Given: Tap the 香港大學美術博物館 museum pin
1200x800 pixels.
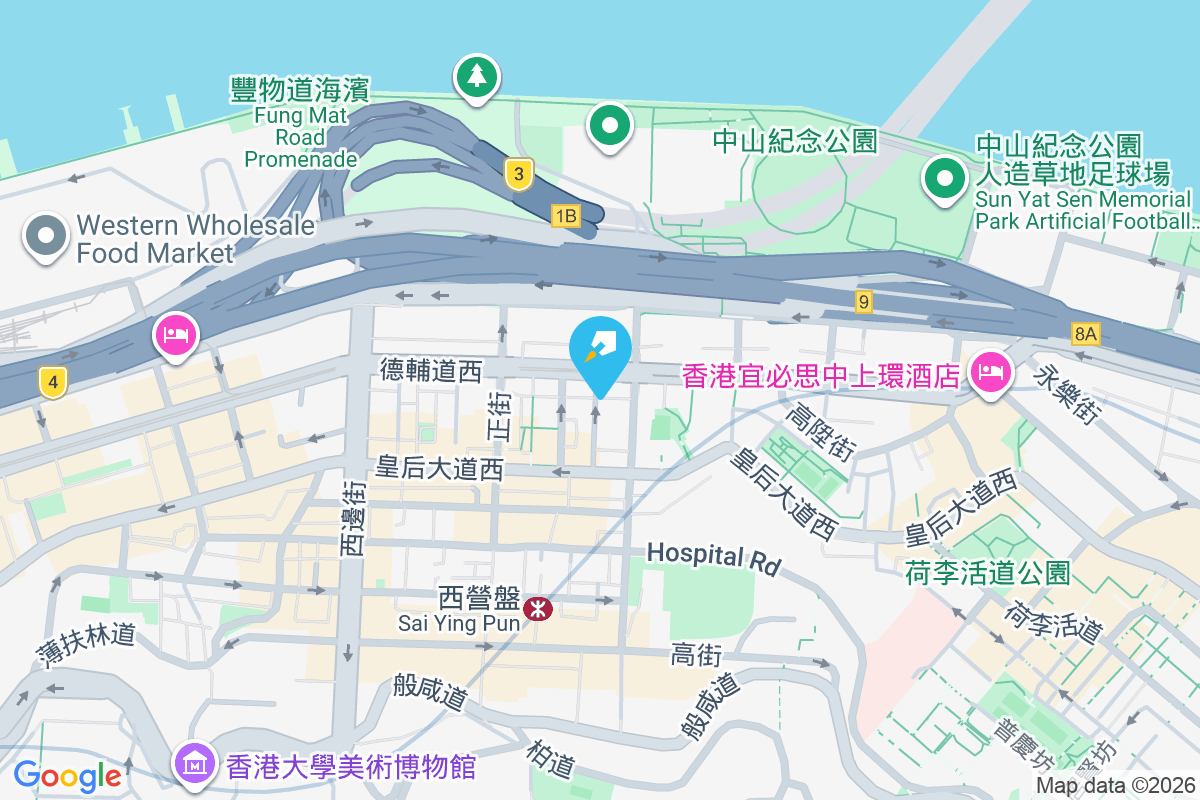Looking at the screenshot, I should [x=194, y=765].
